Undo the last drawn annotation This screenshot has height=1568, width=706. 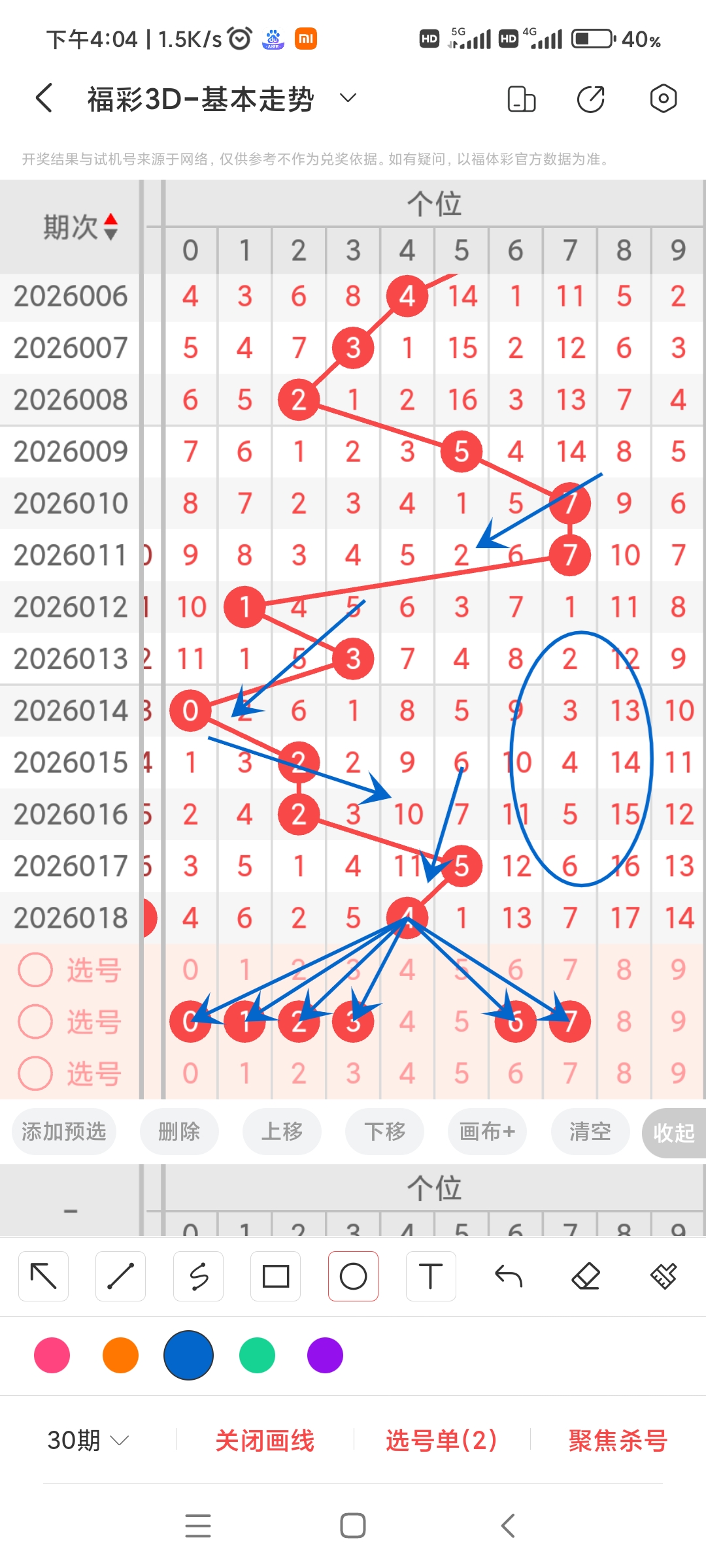[508, 1275]
